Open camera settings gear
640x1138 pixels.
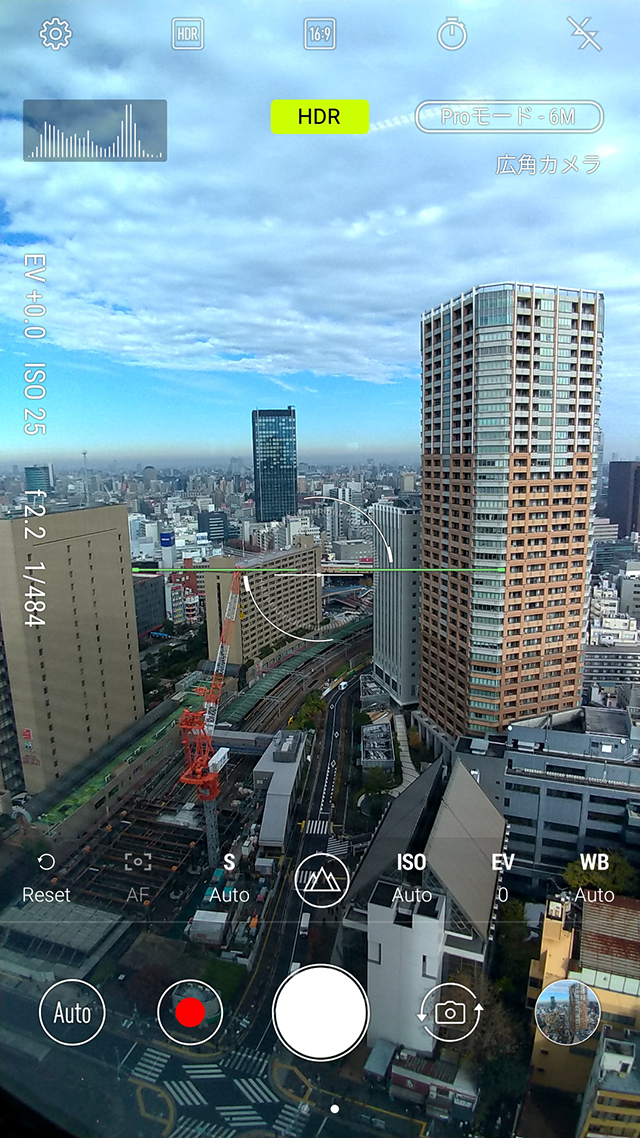(55, 34)
